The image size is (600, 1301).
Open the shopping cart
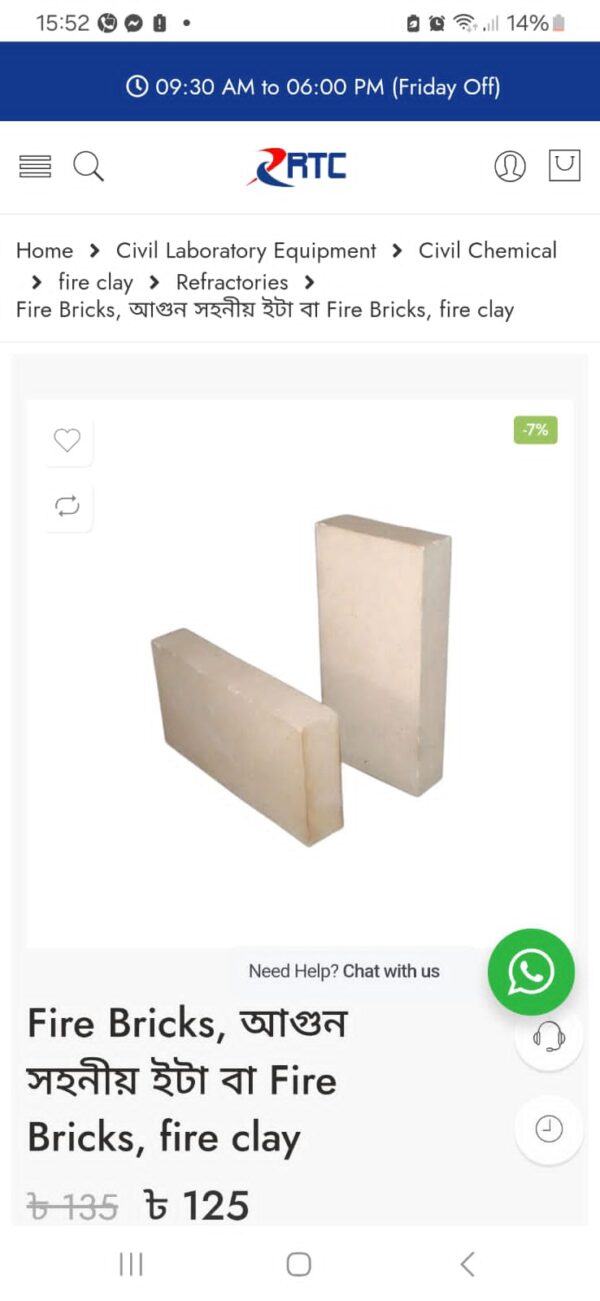click(x=564, y=165)
